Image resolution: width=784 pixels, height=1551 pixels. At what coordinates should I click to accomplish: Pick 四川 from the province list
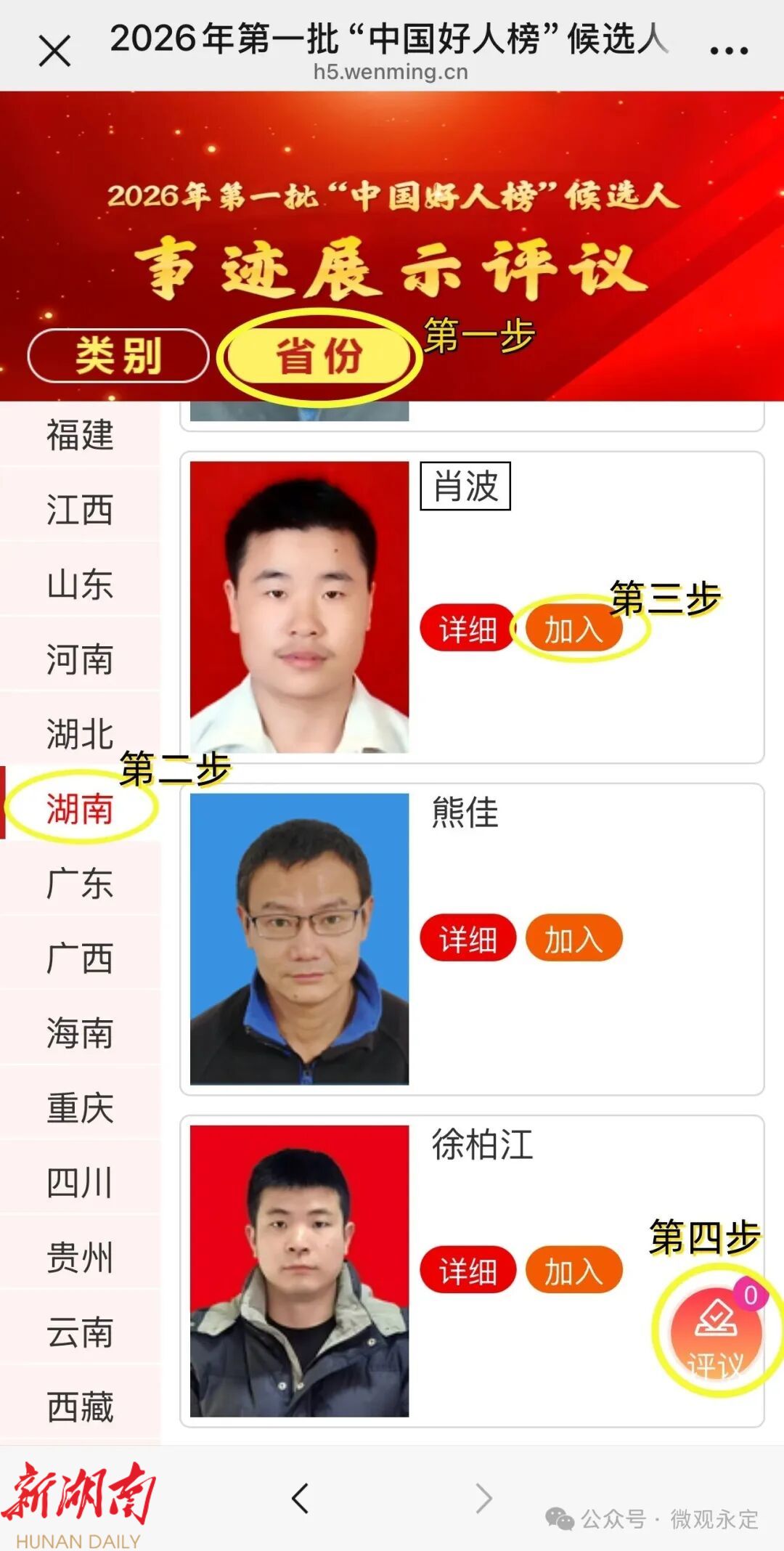[80, 1183]
